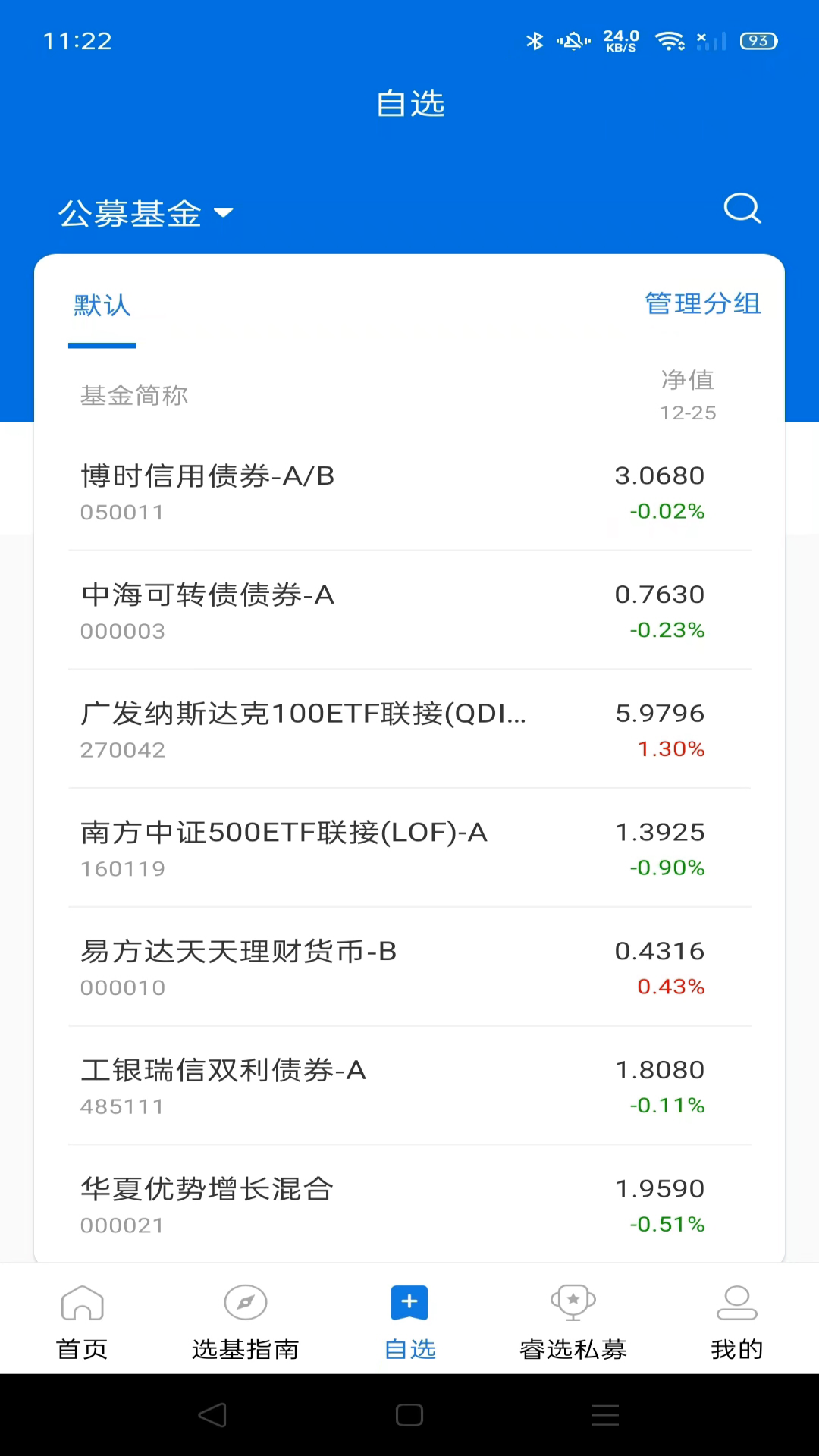819x1456 pixels.
Task: Tap the muted notification bell status icon
Action: pos(573,43)
